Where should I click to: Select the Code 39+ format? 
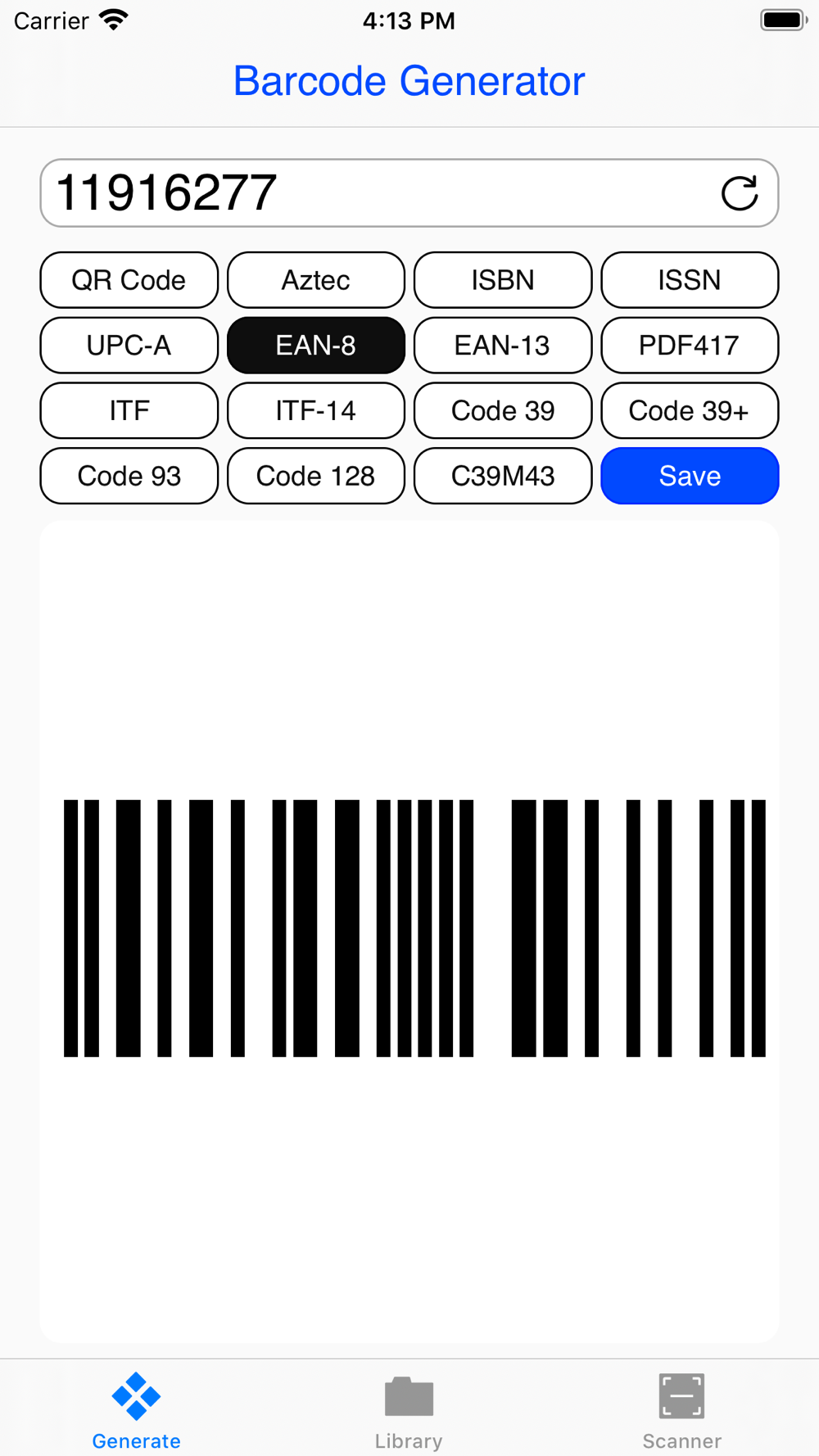tap(690, 410)
